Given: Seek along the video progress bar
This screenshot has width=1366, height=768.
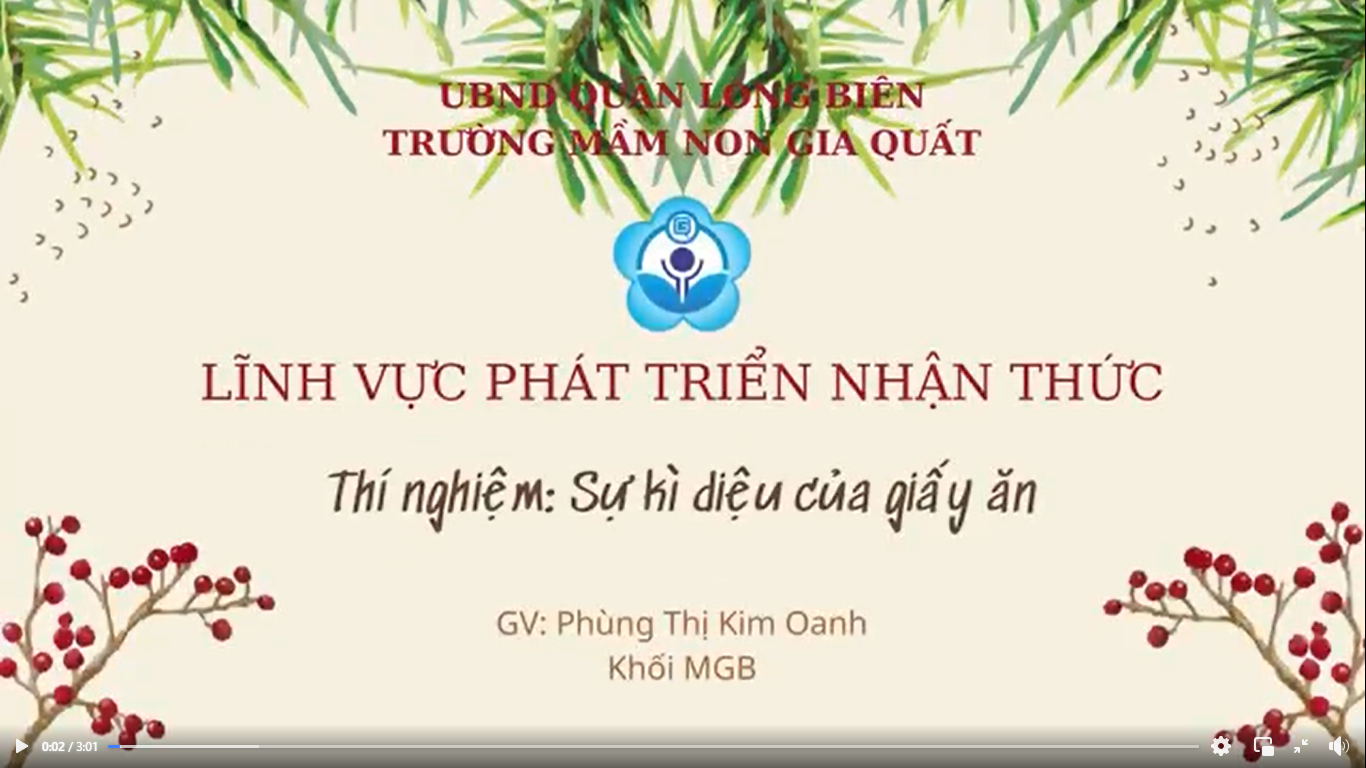Looking at the screenshot, I should tap(650, 746).
